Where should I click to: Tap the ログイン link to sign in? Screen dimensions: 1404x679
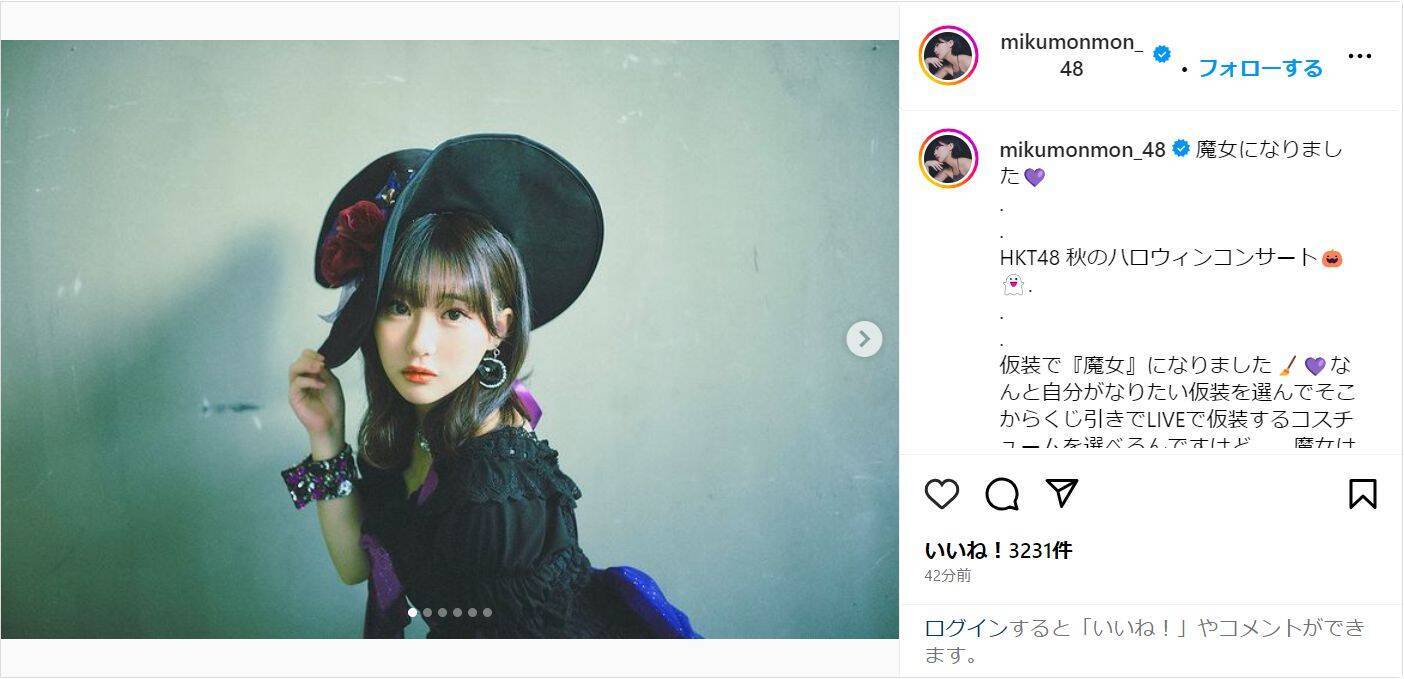(966, 628)
